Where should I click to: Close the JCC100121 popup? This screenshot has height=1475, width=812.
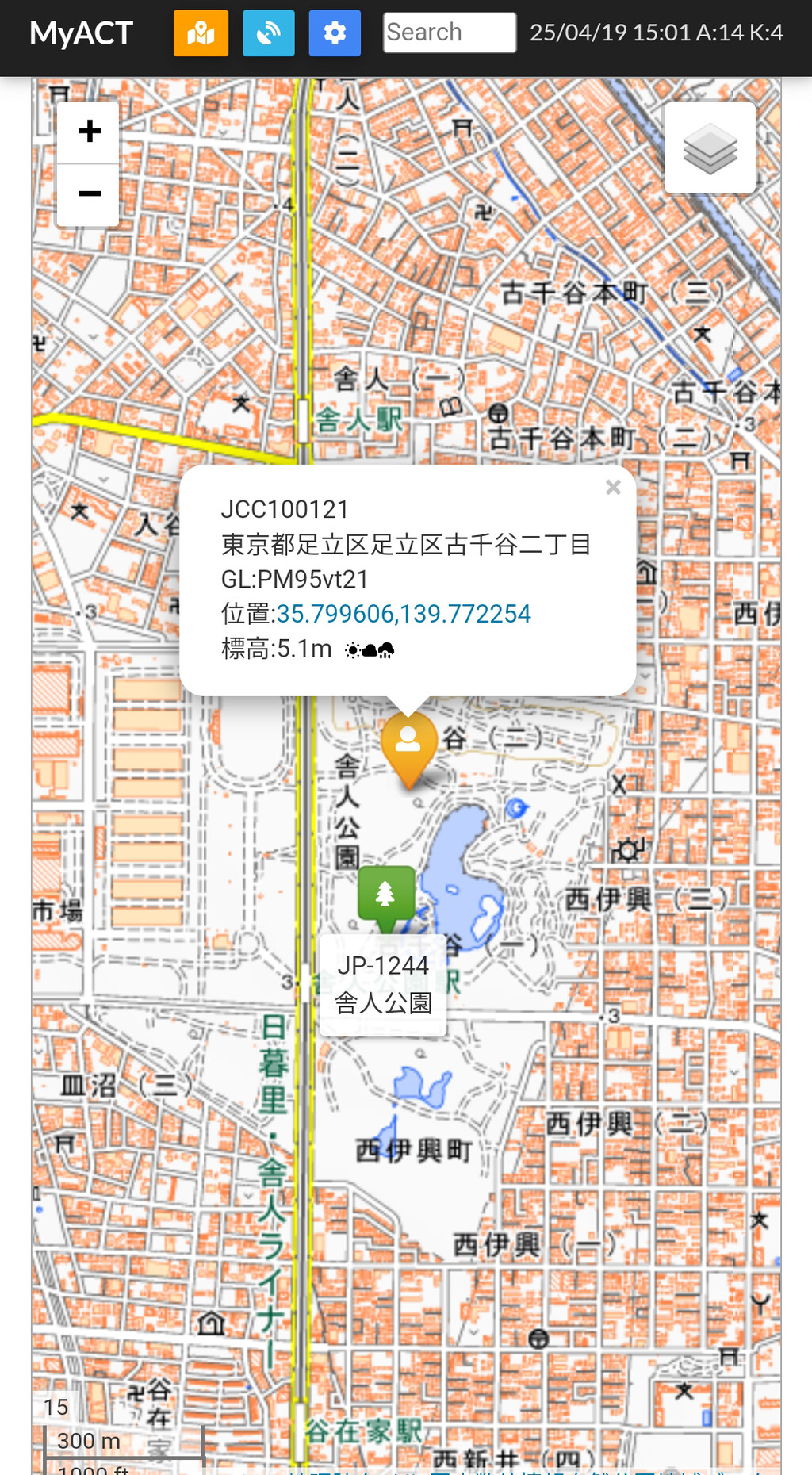tap(613, 488)
